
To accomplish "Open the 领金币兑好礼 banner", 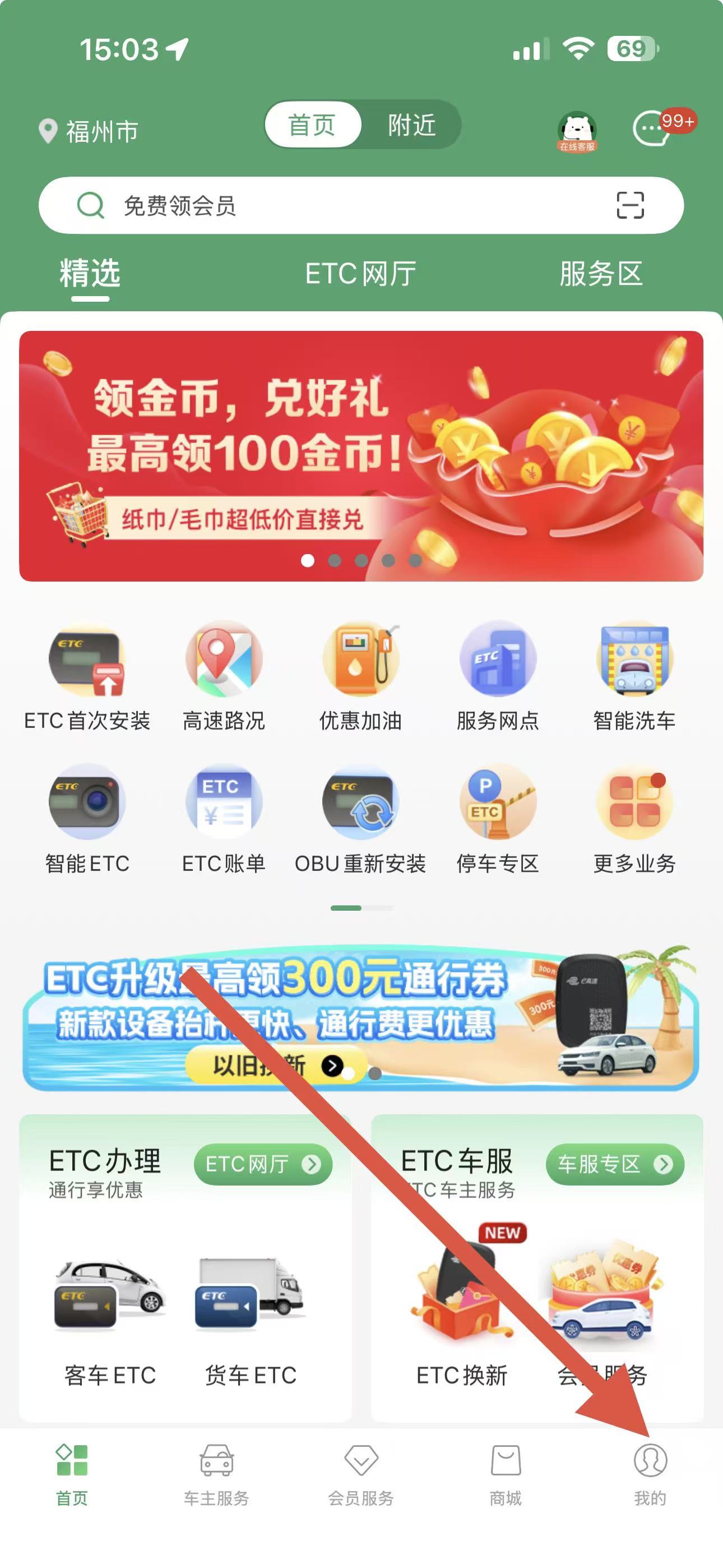I will point(361,455).
